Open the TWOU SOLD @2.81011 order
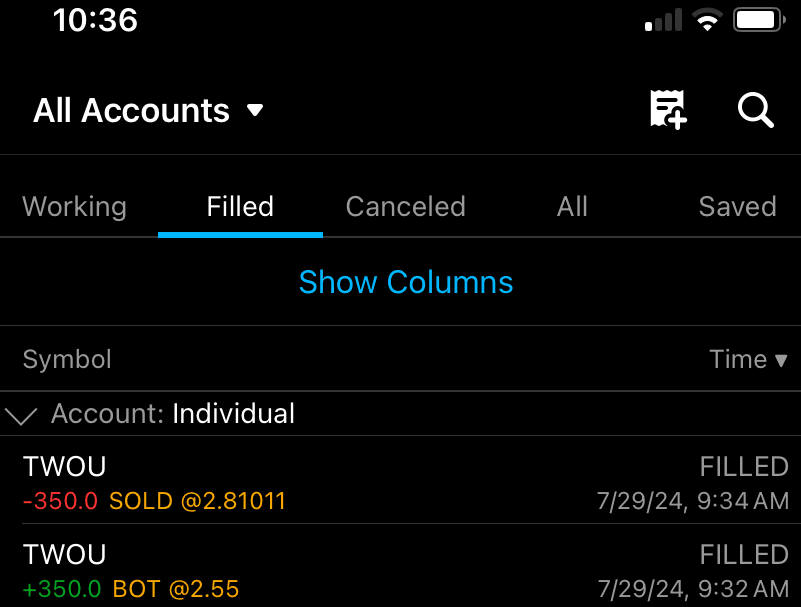 (400, 482)
